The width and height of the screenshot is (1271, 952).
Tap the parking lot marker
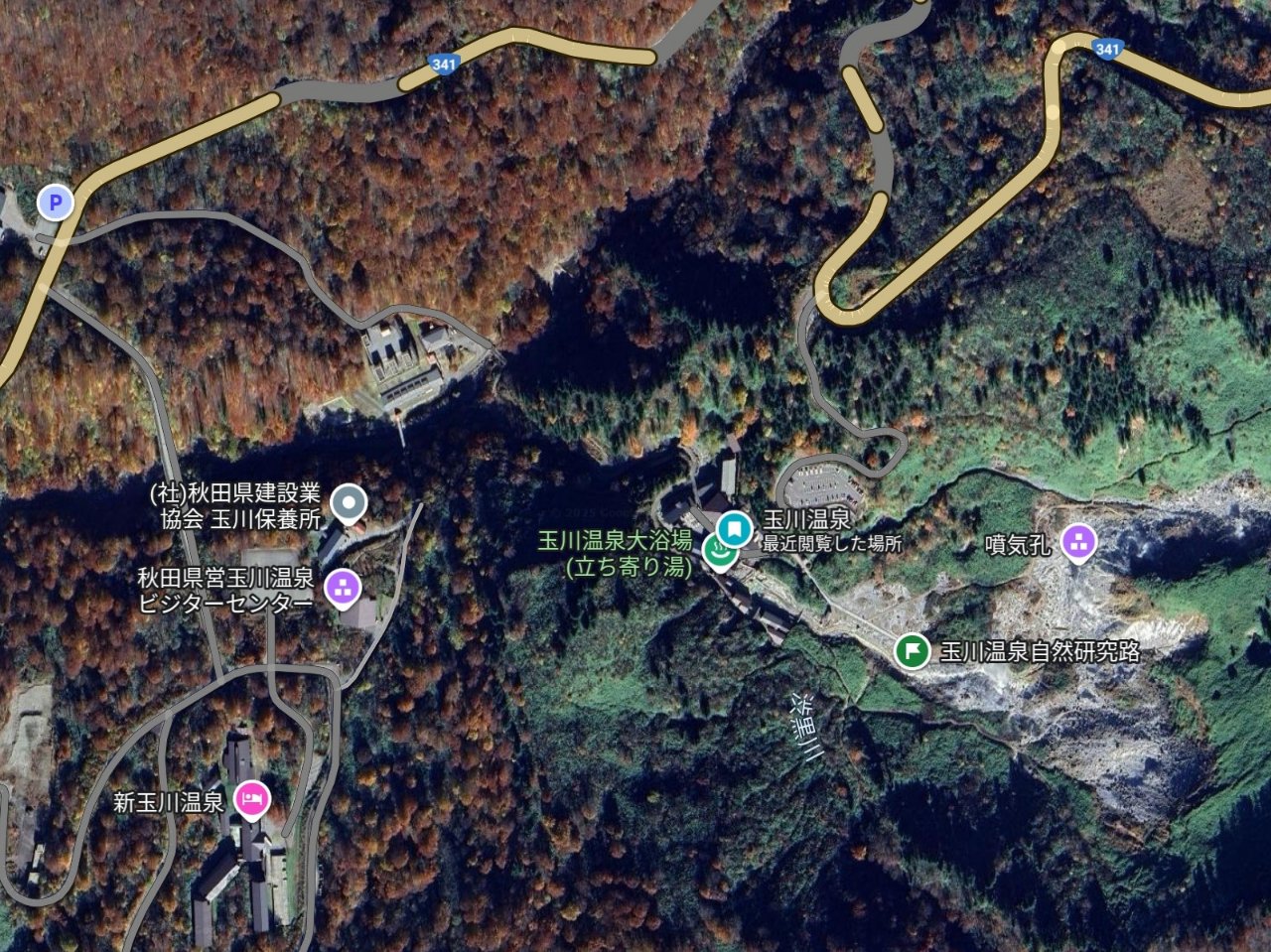pyautogui.click(x=57, y=204)
